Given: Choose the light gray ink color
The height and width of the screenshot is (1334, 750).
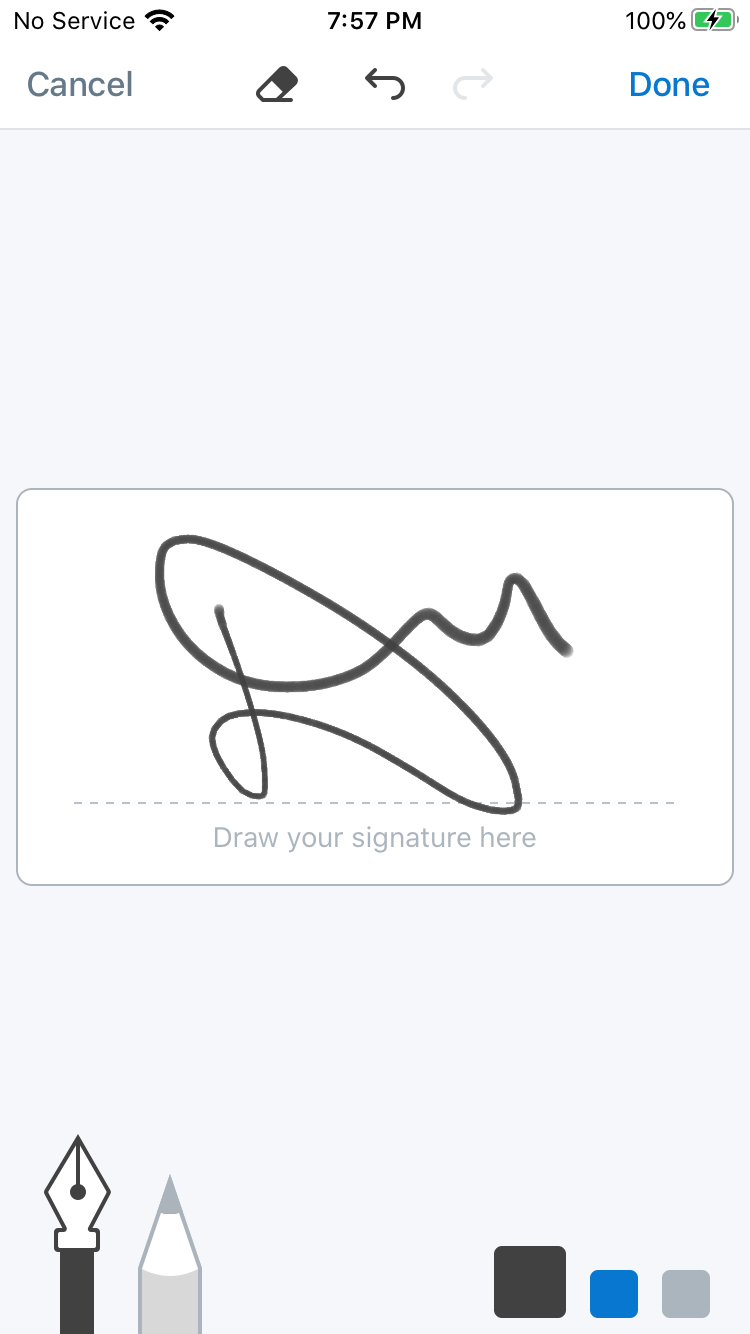Looking at the screenshot, I should (x=686, y=1294).
